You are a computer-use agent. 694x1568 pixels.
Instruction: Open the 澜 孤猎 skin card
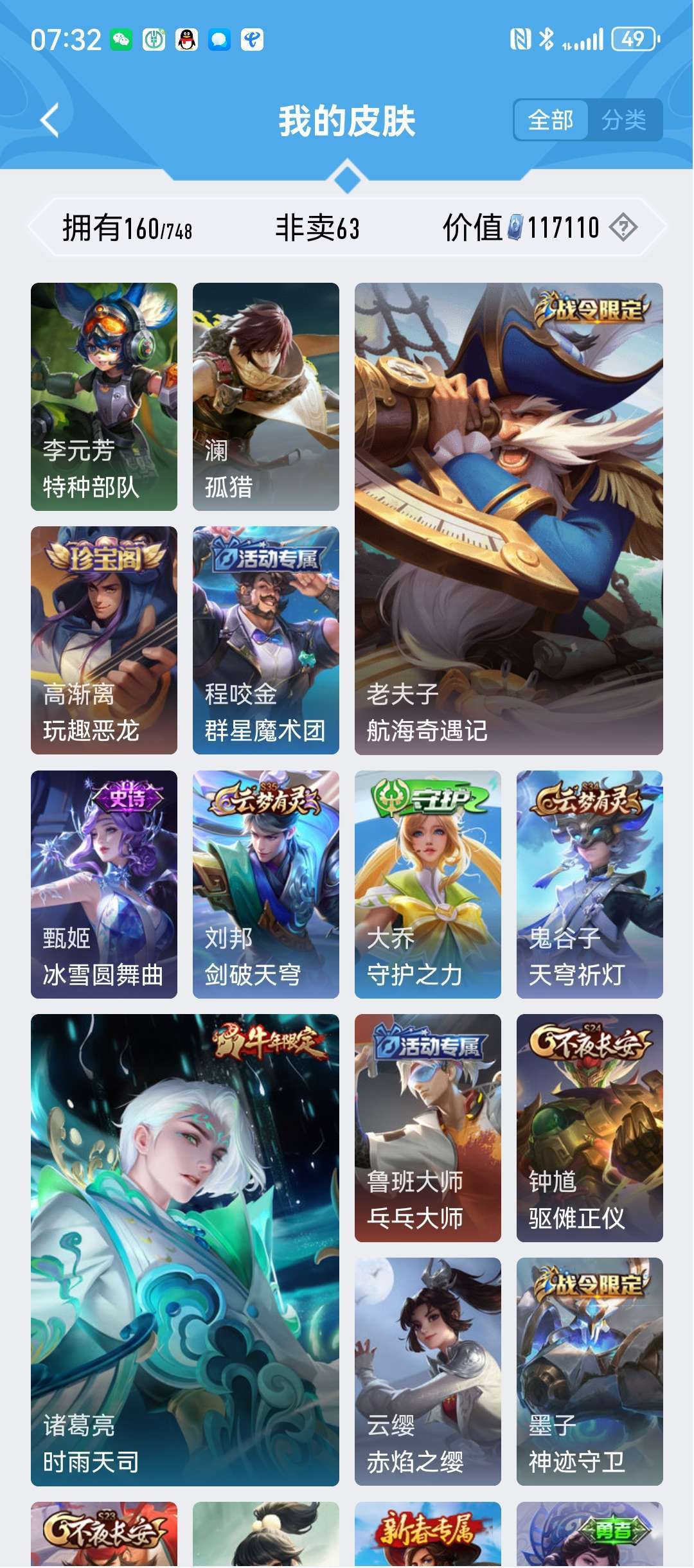[266, 396]
